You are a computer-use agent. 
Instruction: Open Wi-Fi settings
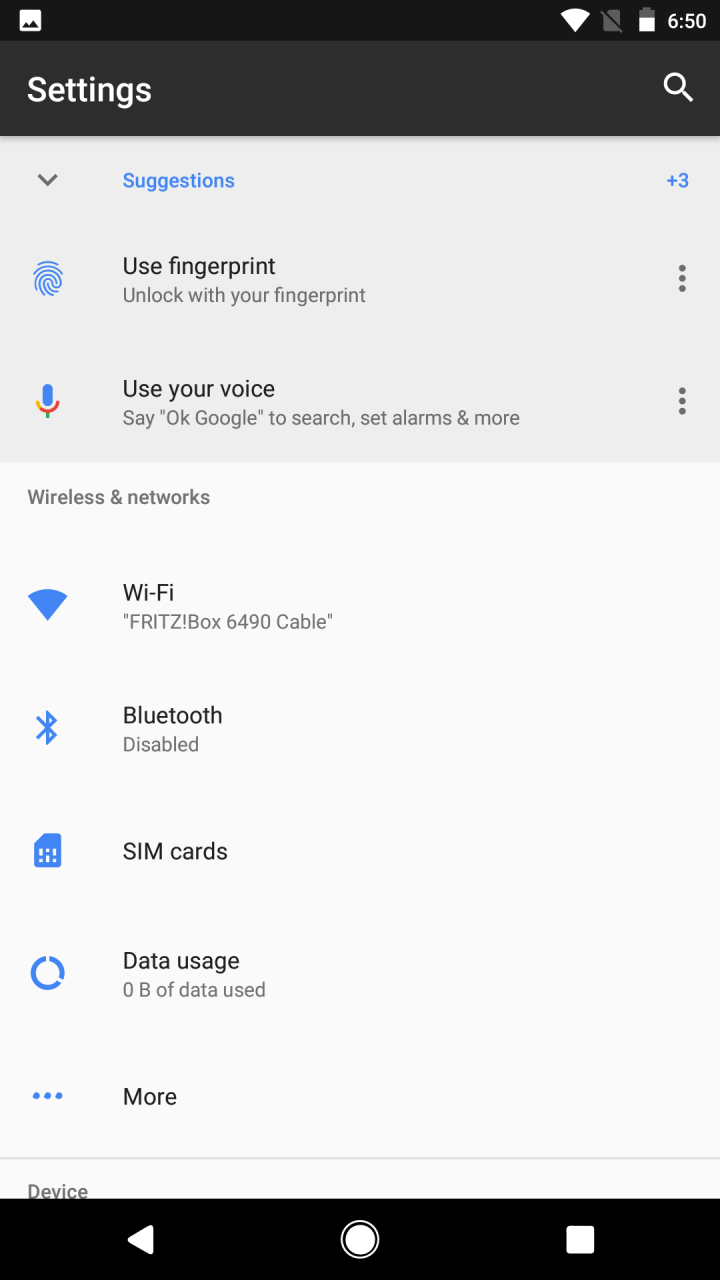tap(360, 606)
